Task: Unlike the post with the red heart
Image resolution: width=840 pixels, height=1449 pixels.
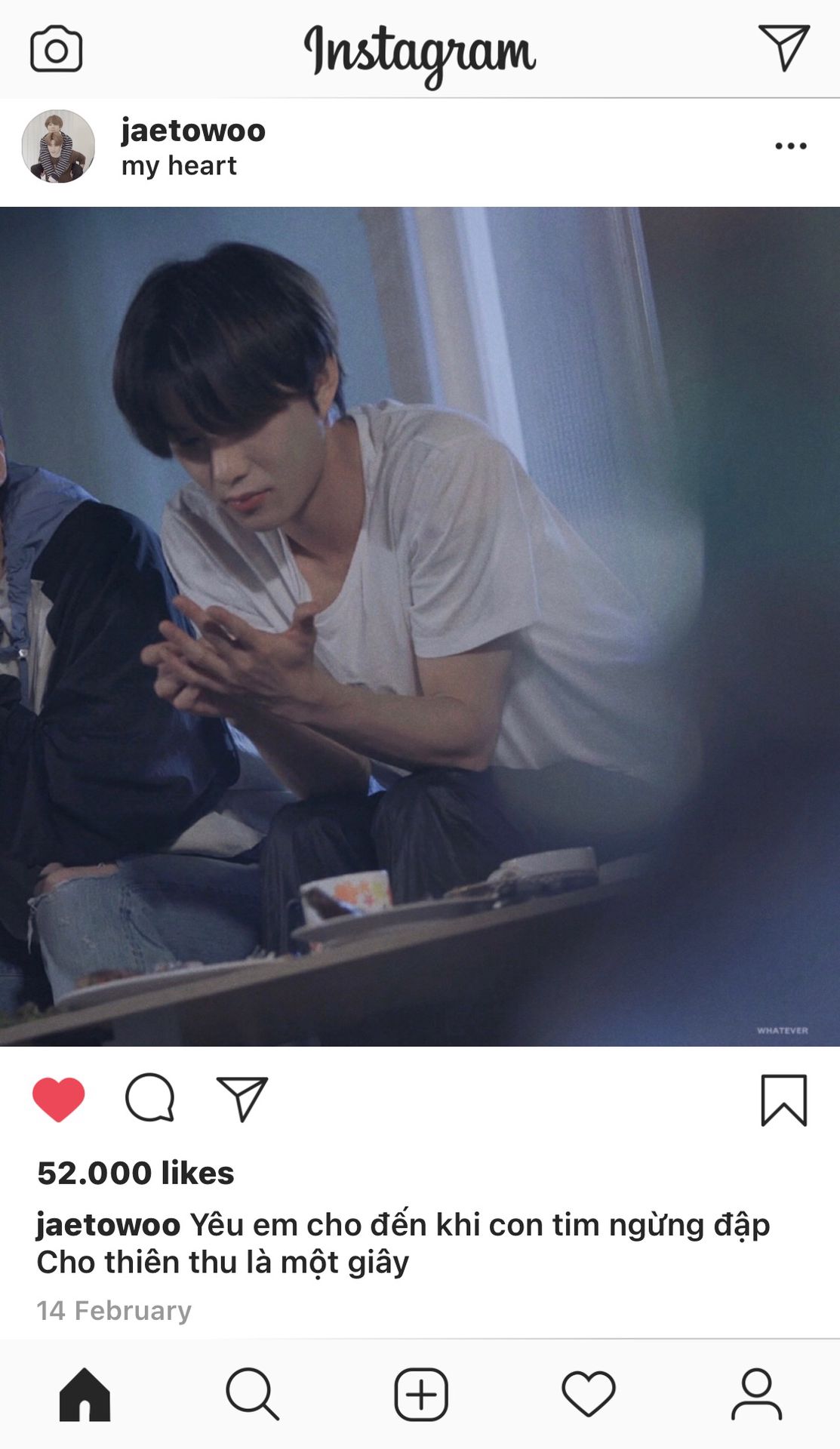Action: pos(58,1100)
